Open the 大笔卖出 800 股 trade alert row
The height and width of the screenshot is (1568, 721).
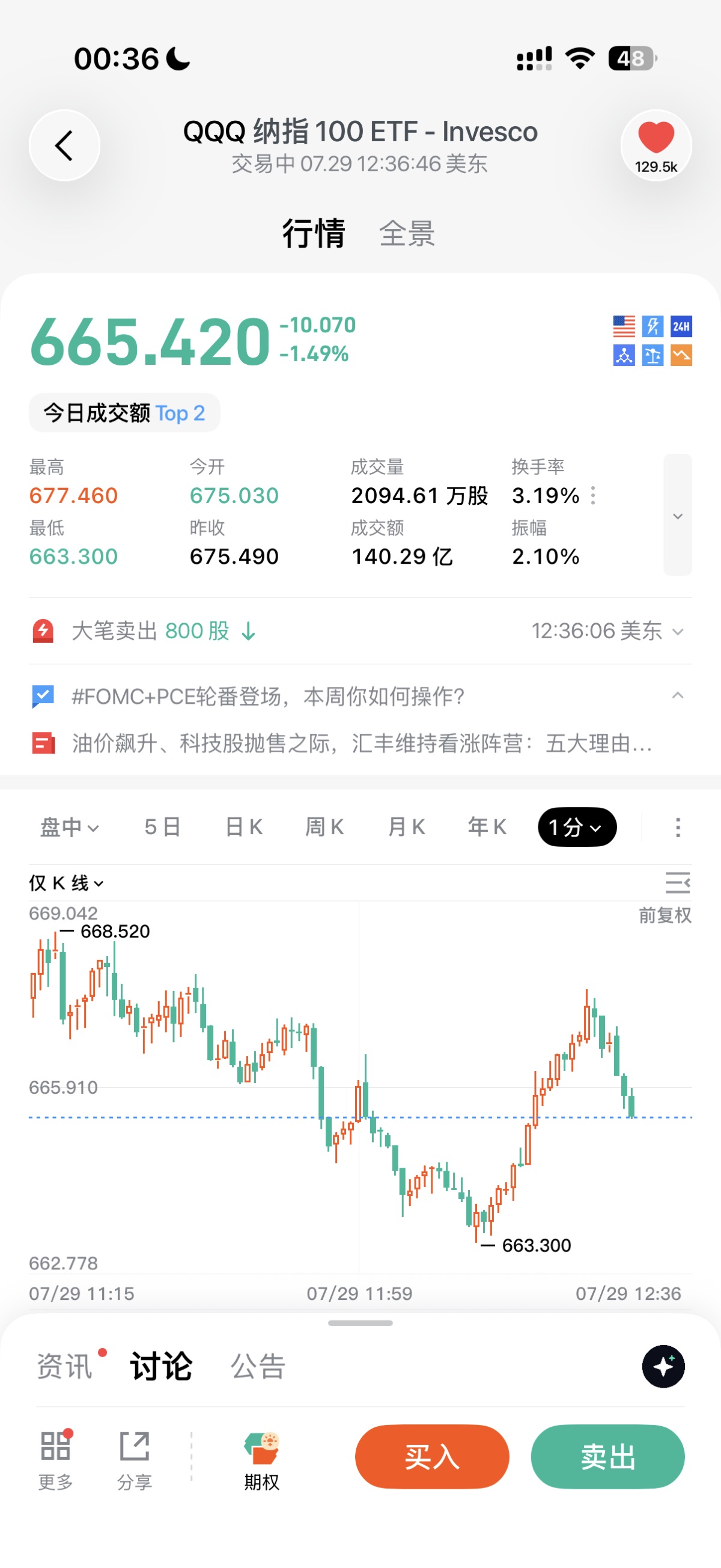click(360, 631)
